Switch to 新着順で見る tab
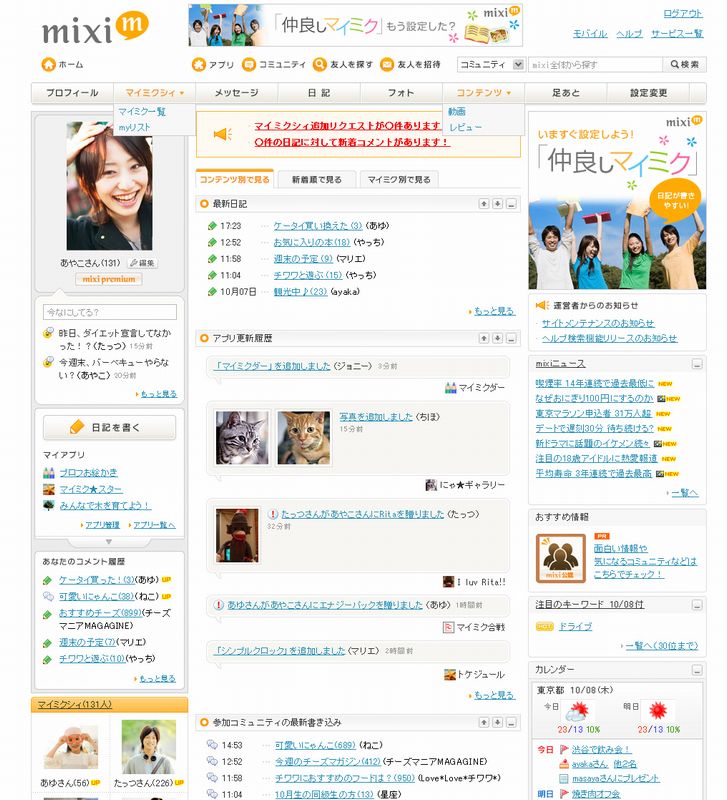 317,180
